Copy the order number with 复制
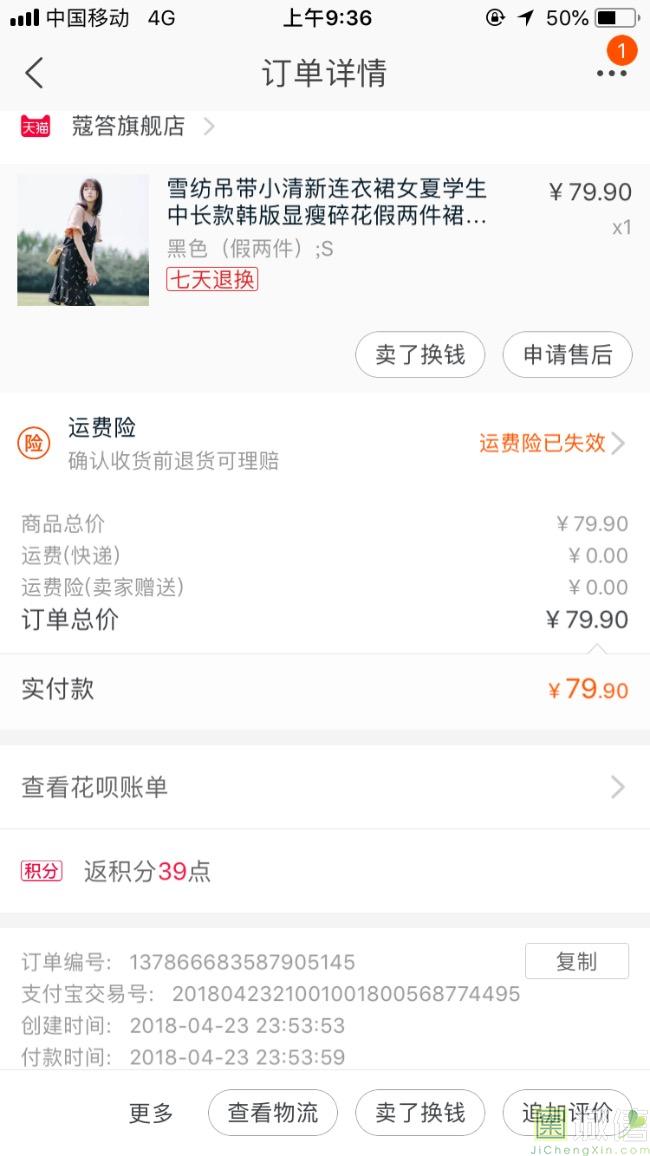Viewport: 650px width, 1156px height. (576, 961)
